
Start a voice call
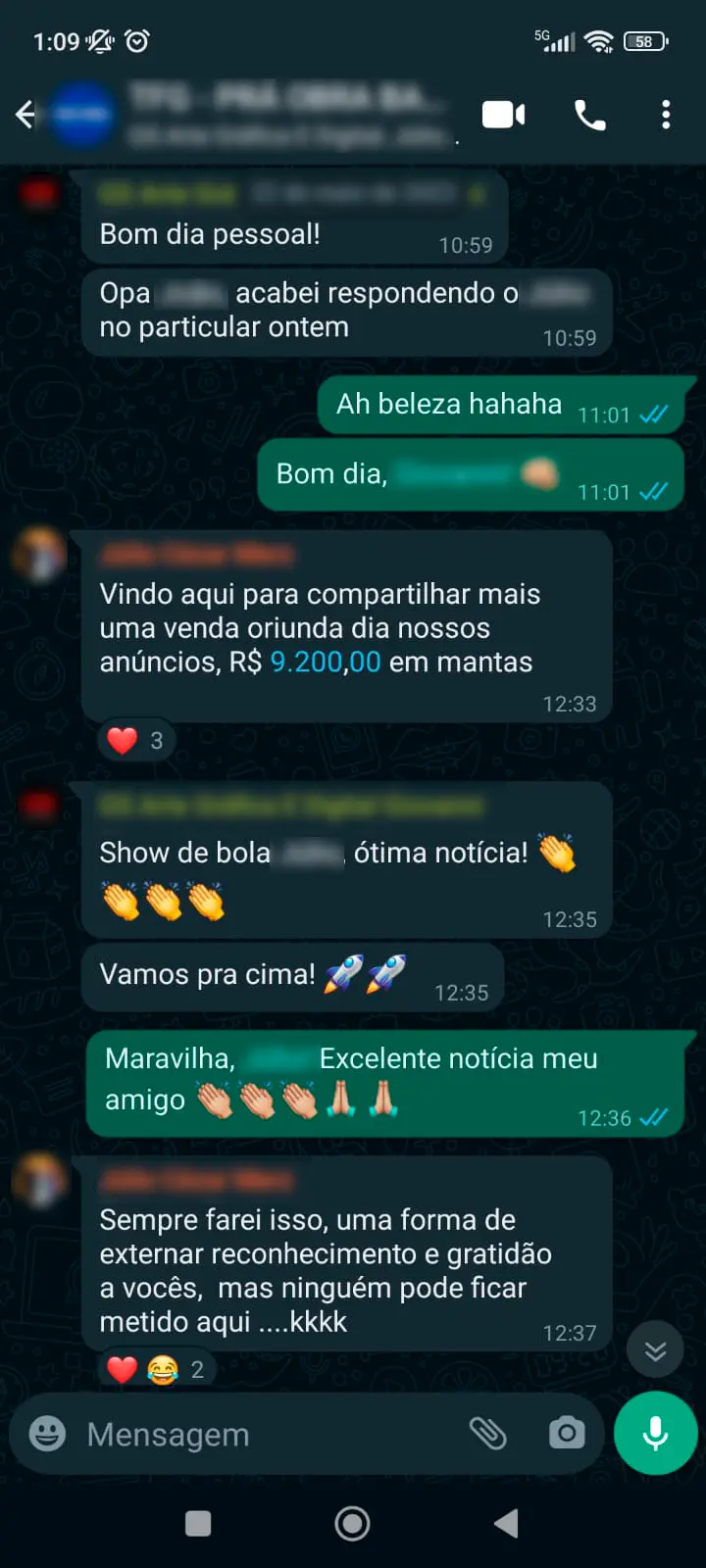coord(589,114)
